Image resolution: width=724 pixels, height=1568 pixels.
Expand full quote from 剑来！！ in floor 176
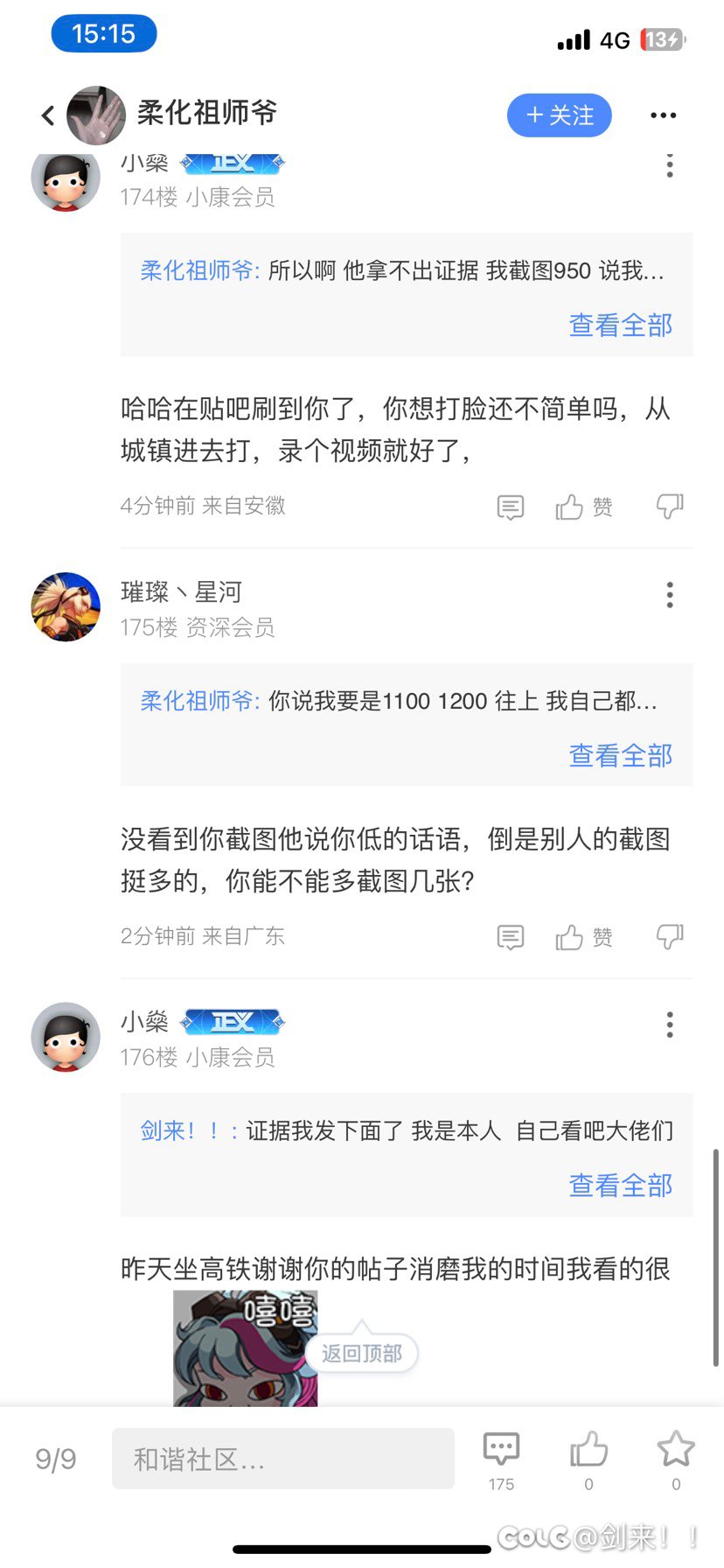[x=620, y=1185]
